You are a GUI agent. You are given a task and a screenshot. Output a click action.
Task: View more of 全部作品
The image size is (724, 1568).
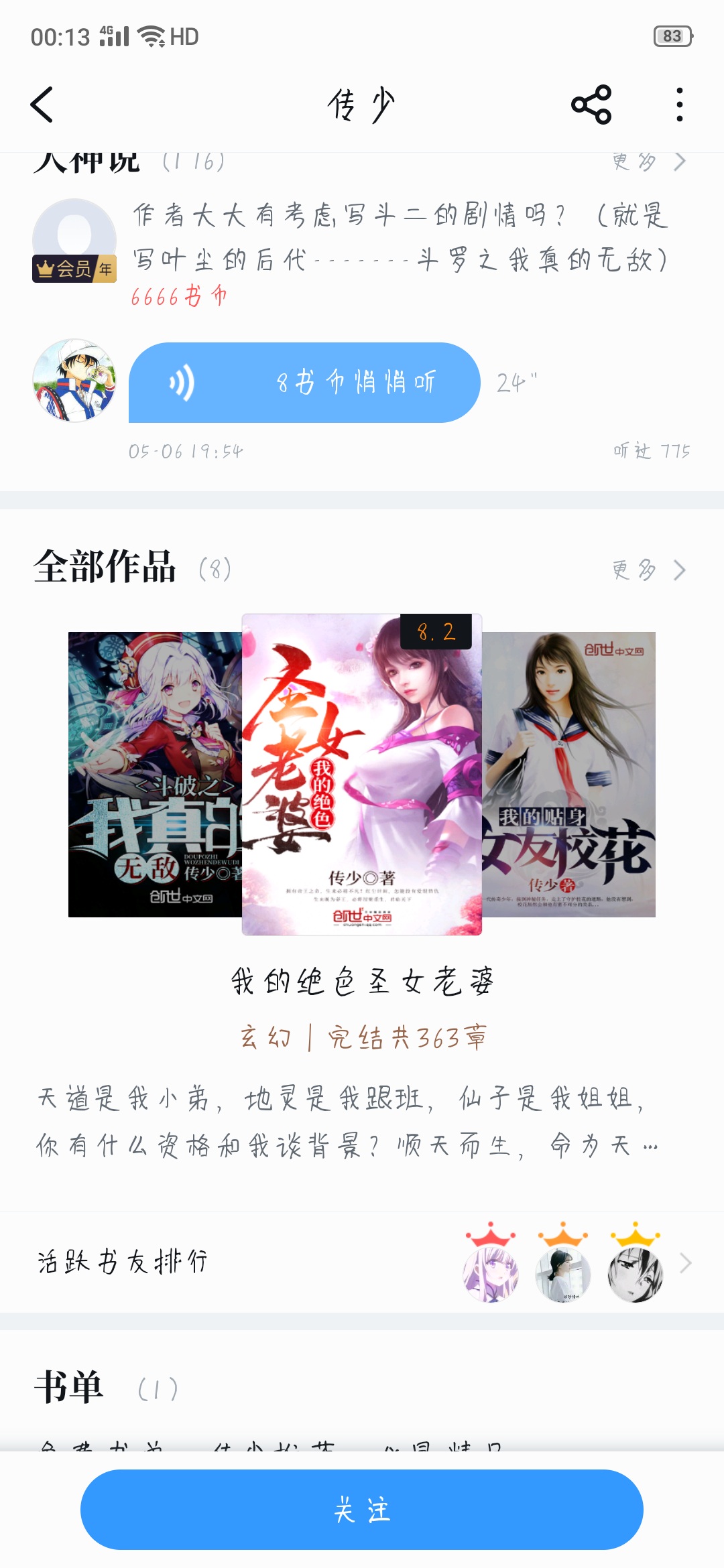coord(649,570)
